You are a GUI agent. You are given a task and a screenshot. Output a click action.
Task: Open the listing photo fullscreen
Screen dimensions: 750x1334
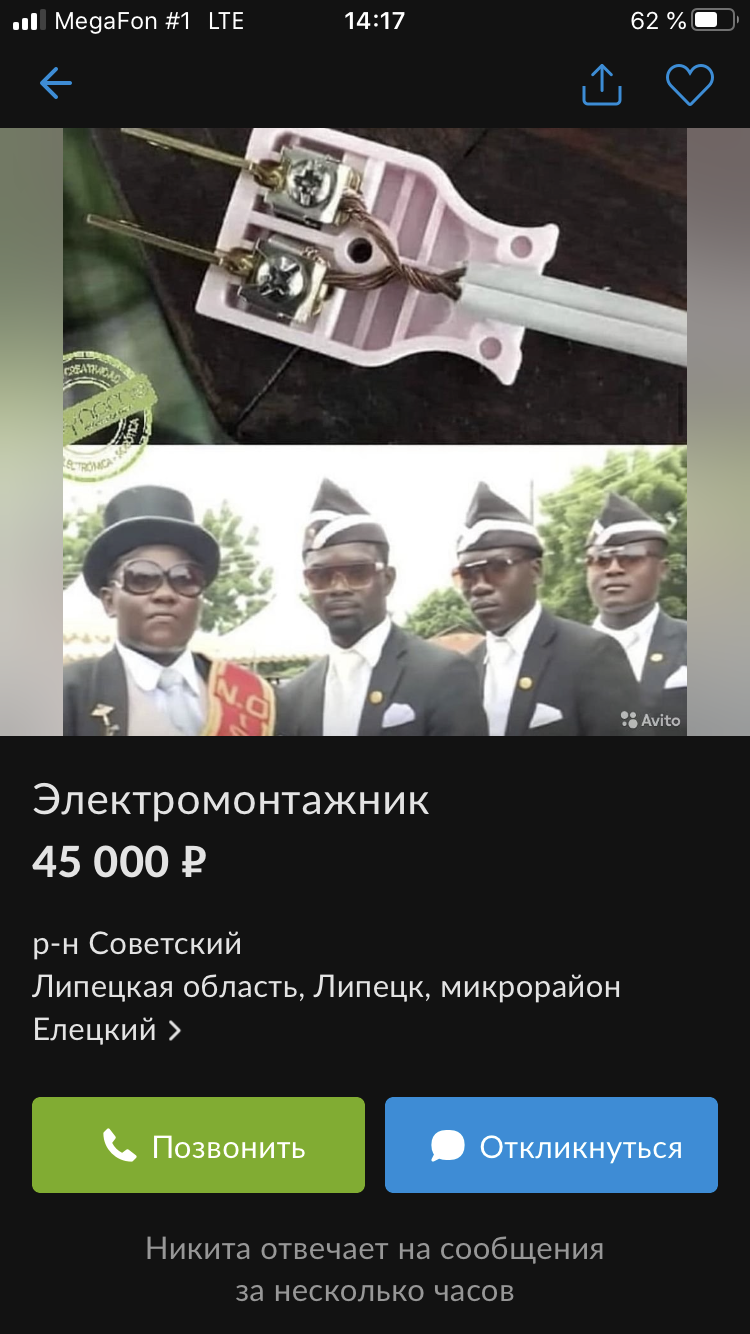pyautogui.click(x=375, y=432)
